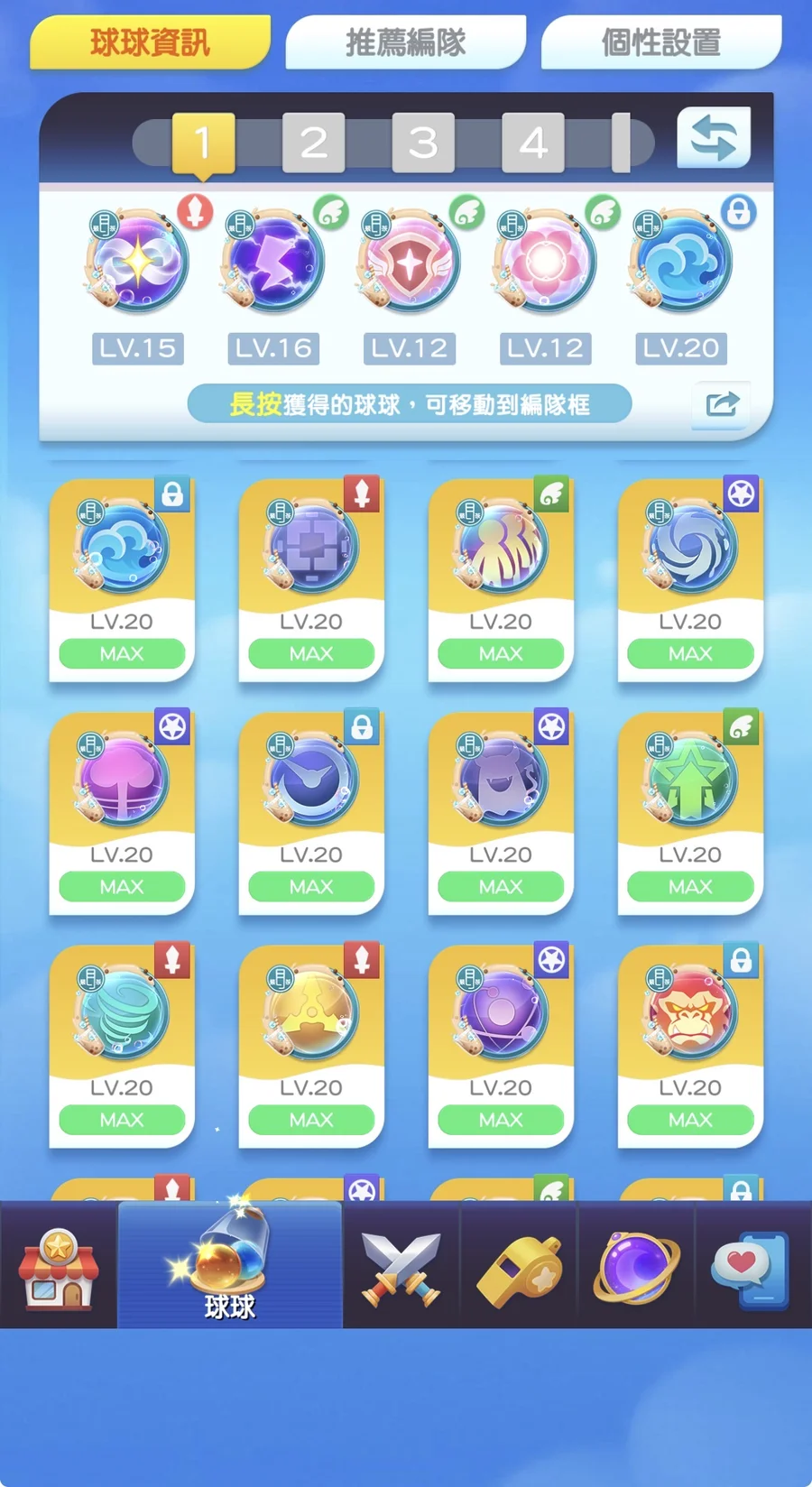Open the purple planet tab

point(636,1265)
